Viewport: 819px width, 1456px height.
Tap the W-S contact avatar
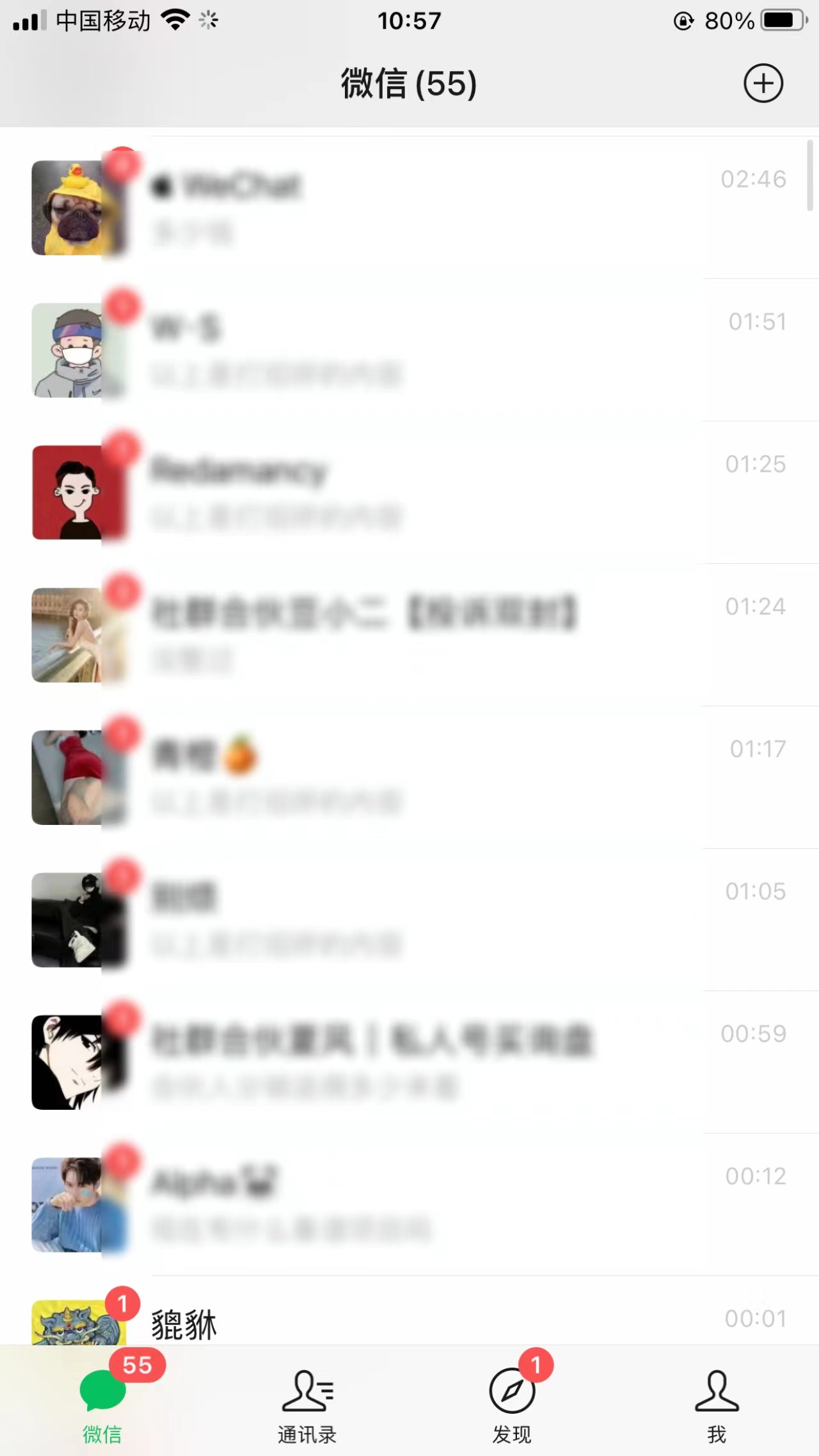click(x=70, y=349)
